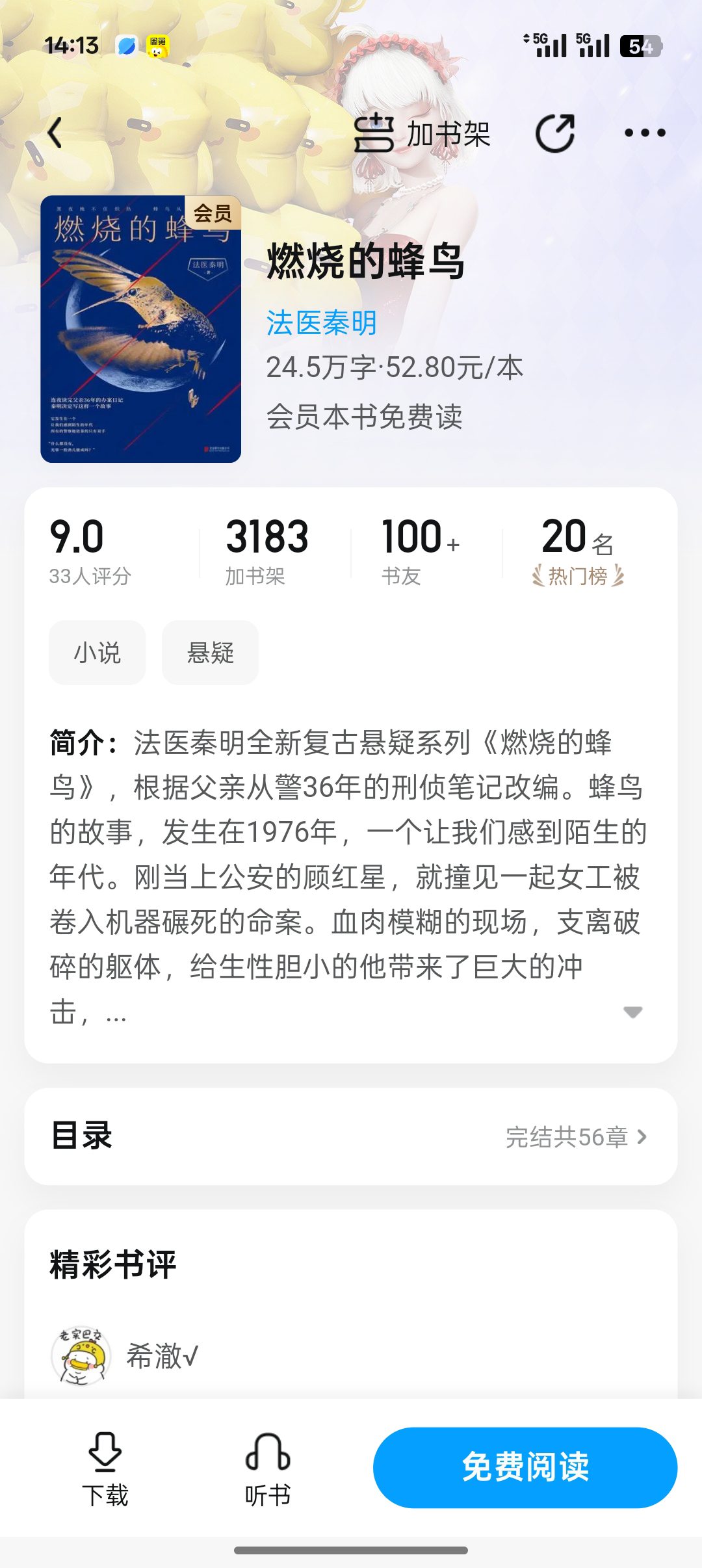Share the book with the share icon

pos(555,133)
